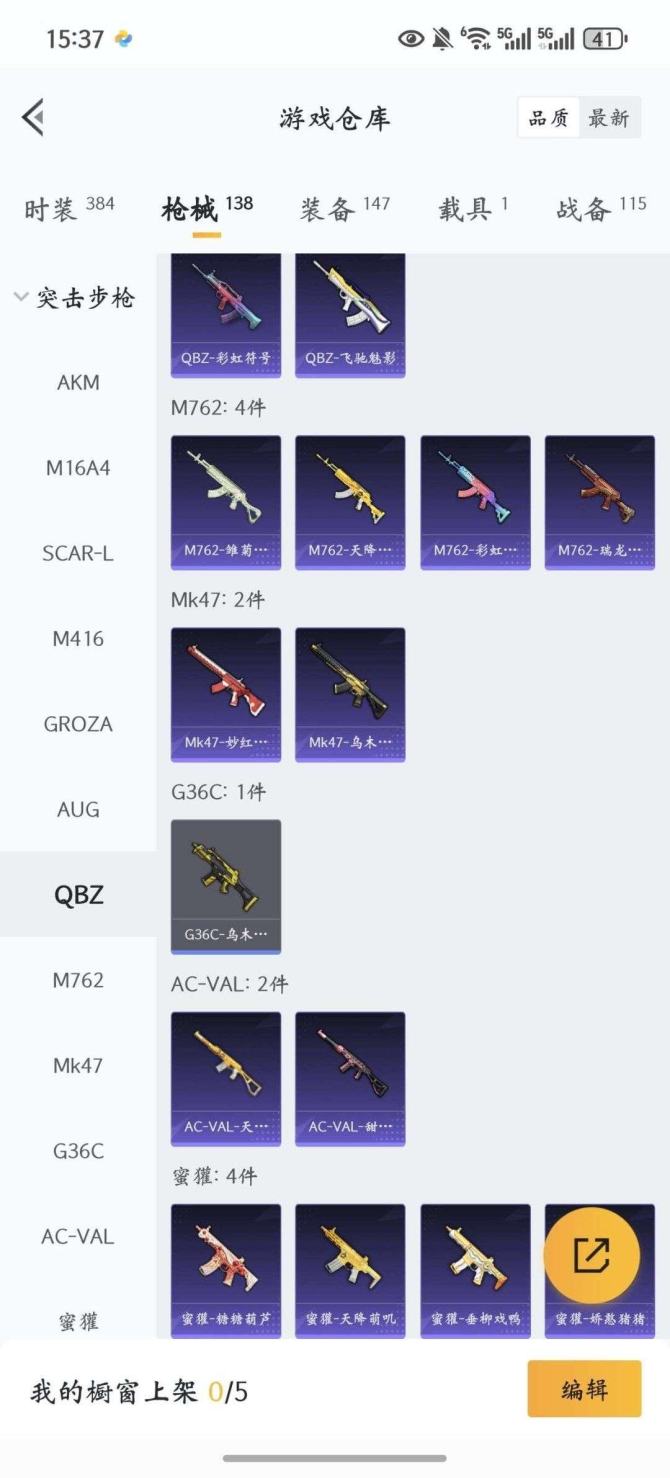Go back from the 游戏仓库 page
Viewport: 670px width, 1478px height.
tap(33, 118)
